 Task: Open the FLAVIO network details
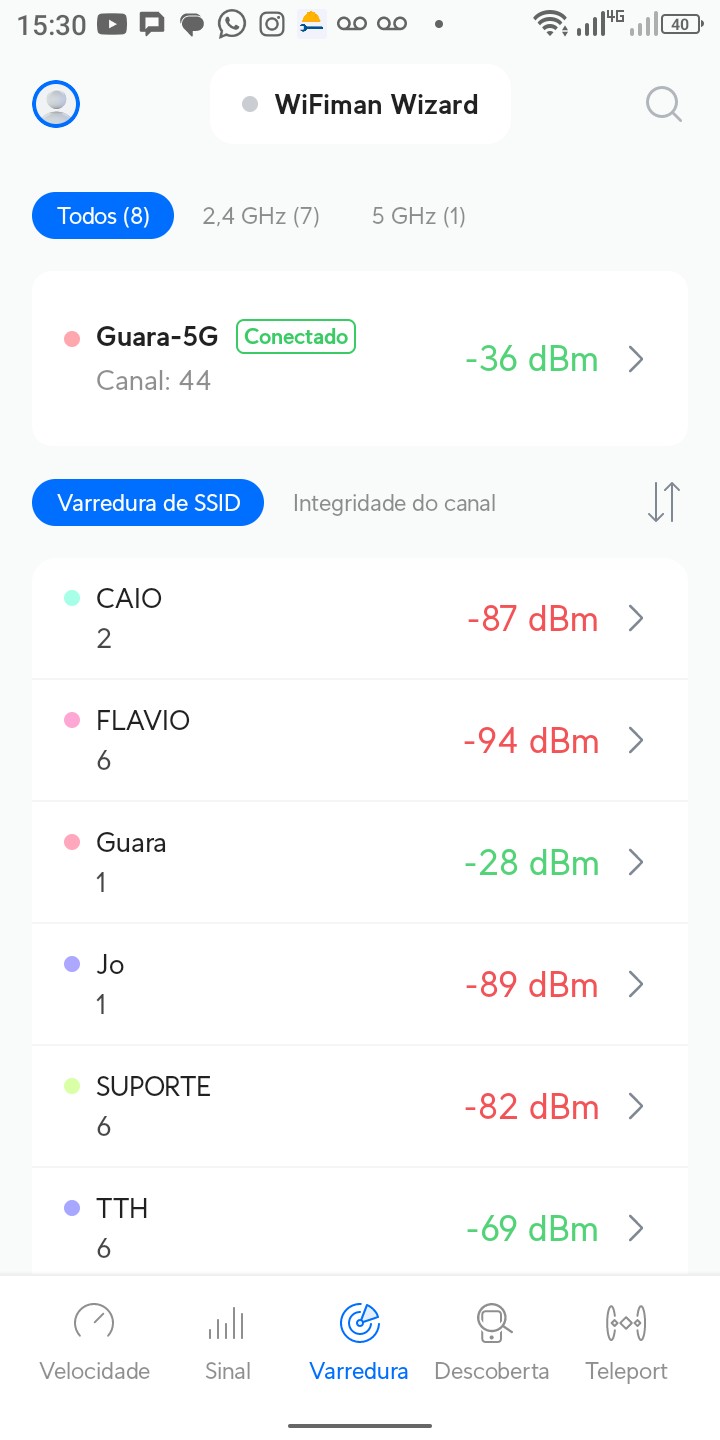tap(360, 740)
